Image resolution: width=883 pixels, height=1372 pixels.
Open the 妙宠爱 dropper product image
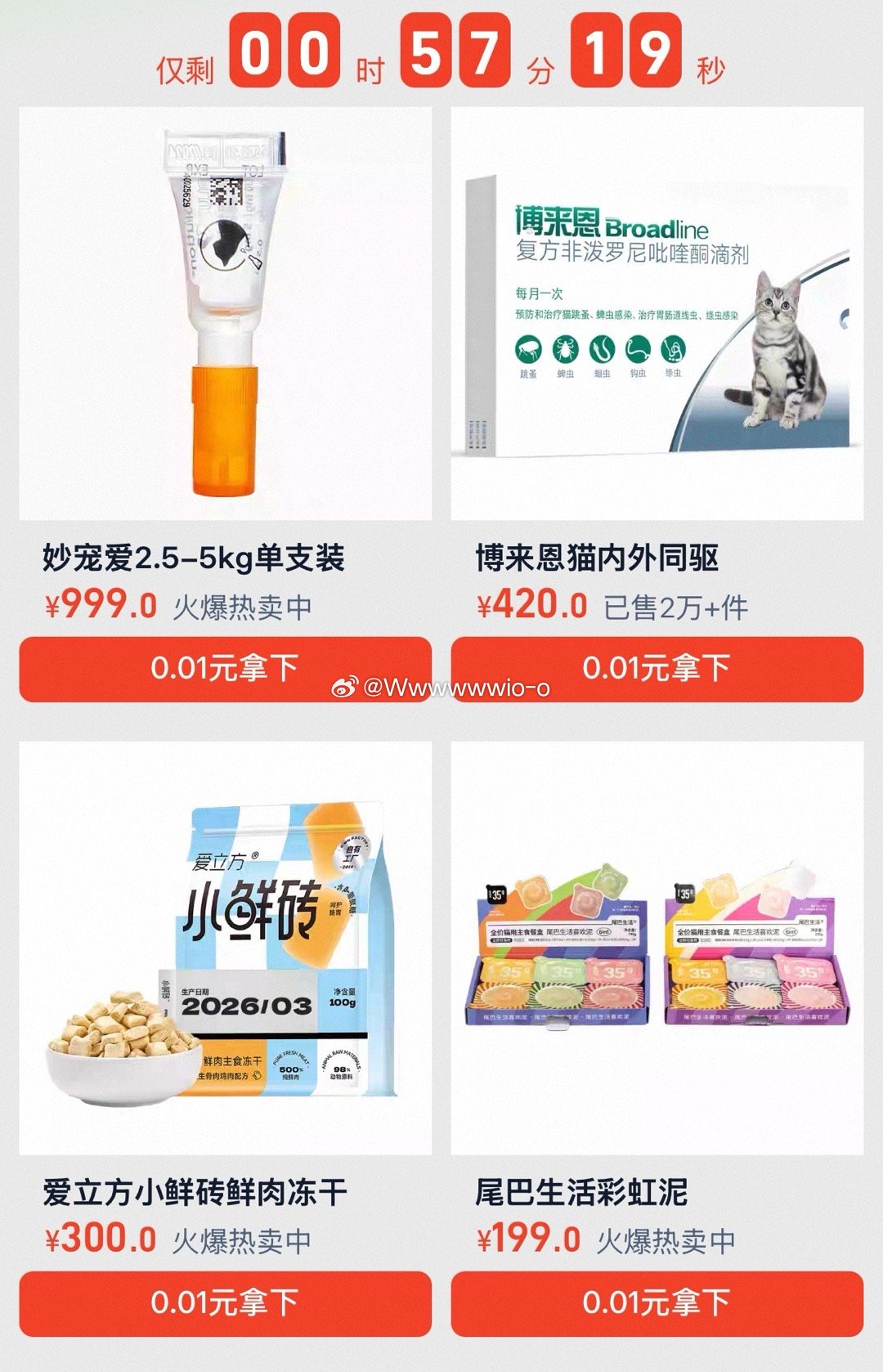click(225, 313)
